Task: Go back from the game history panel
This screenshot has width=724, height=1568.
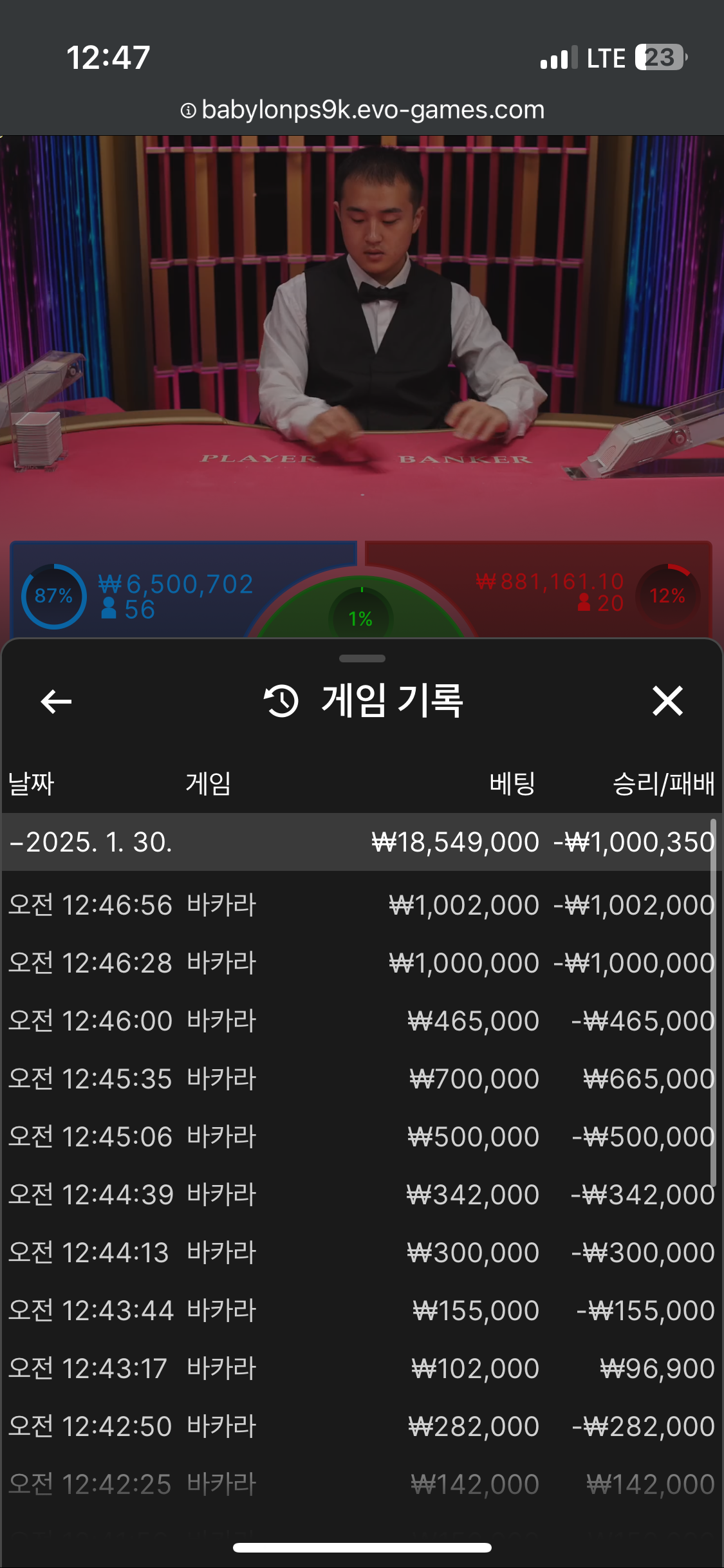Action: [x=56, y=701]
